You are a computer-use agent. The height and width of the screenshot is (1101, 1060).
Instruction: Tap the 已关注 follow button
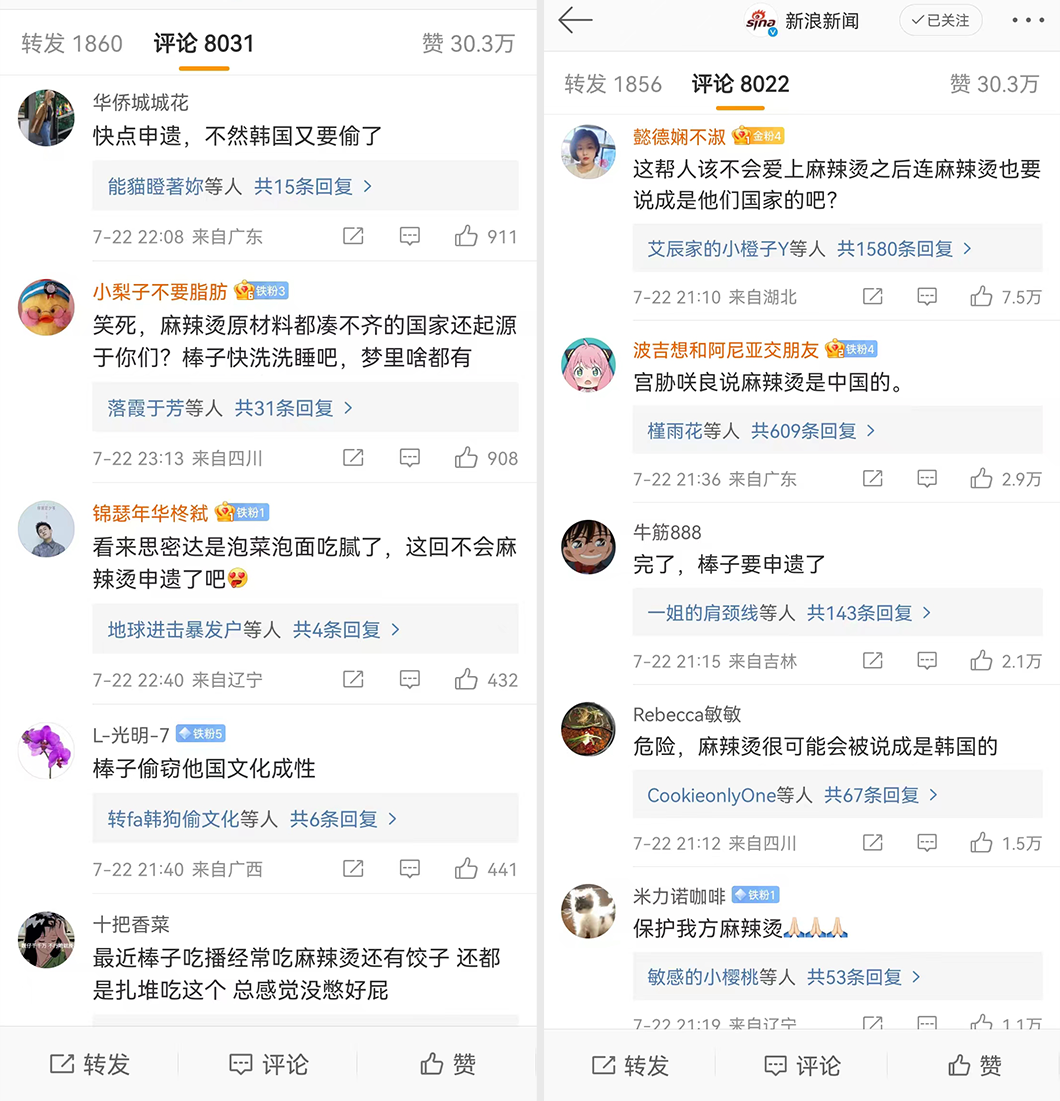click(x=940, y=20)
